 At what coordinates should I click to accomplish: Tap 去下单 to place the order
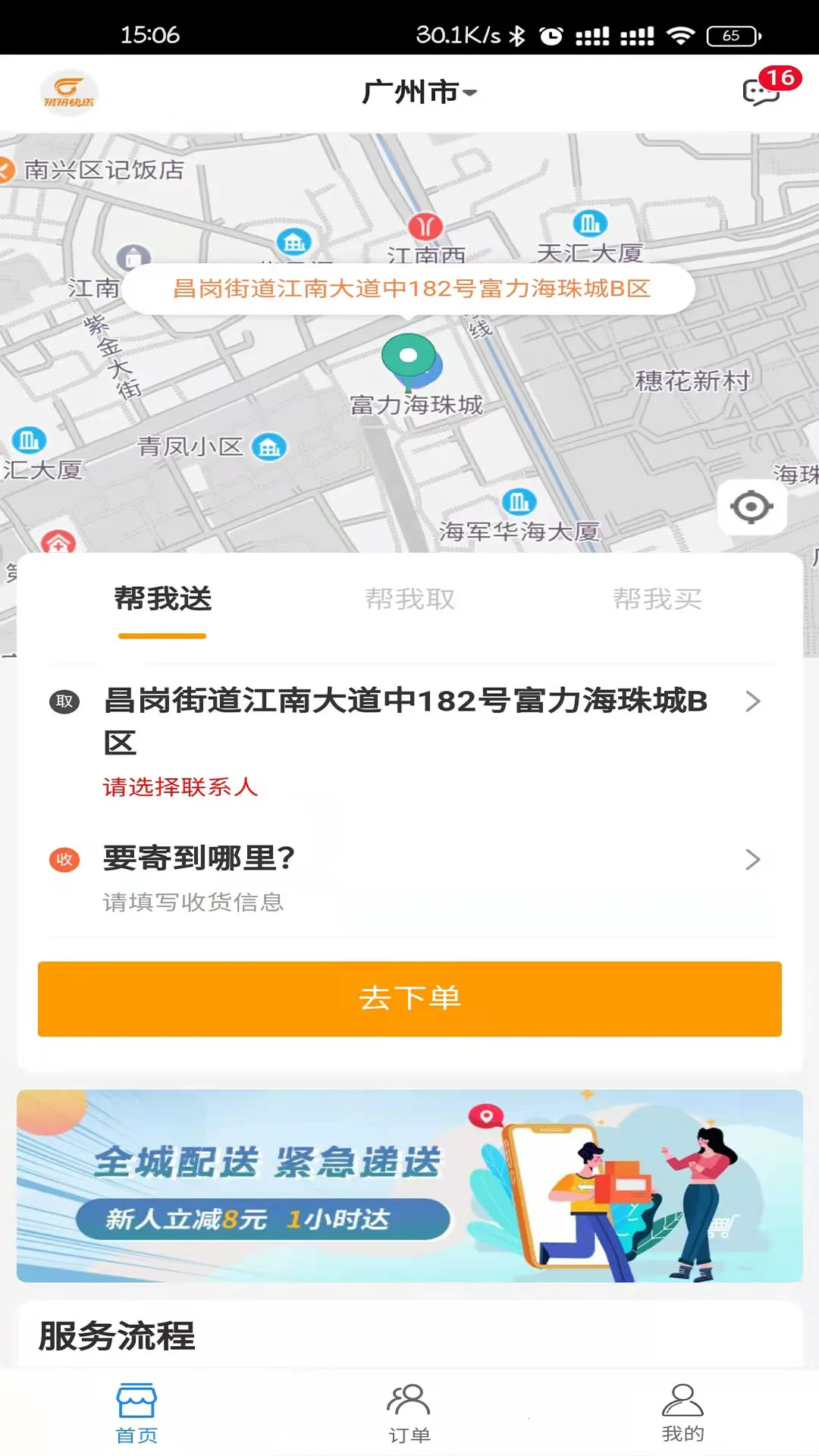click(409, 999)
